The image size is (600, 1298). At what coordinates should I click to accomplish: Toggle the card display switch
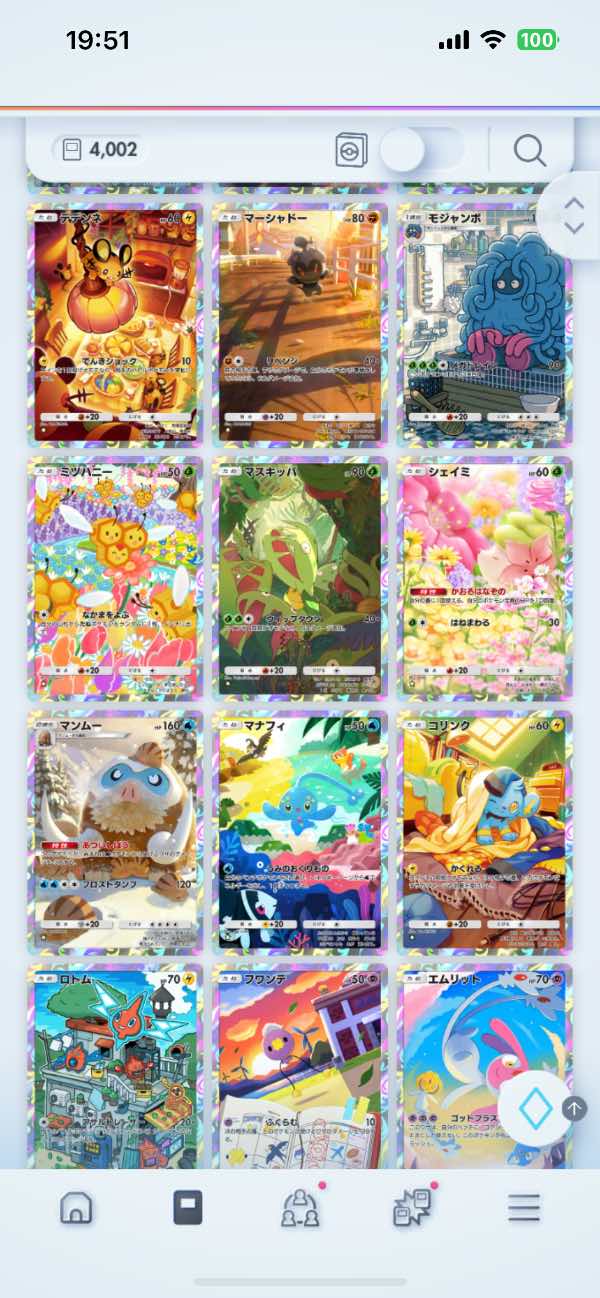[421, 150]
